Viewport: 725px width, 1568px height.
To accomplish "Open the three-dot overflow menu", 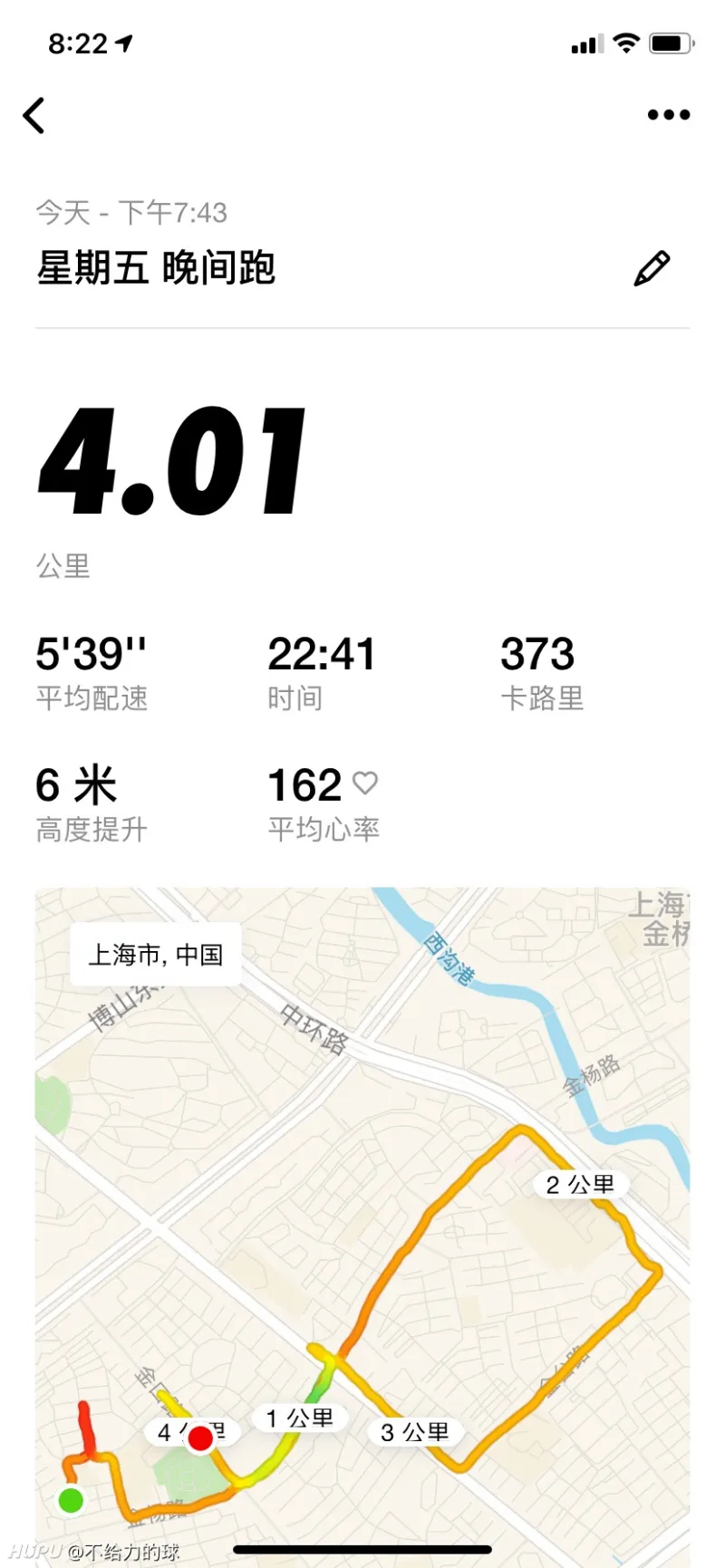I will tap(669, 115).
